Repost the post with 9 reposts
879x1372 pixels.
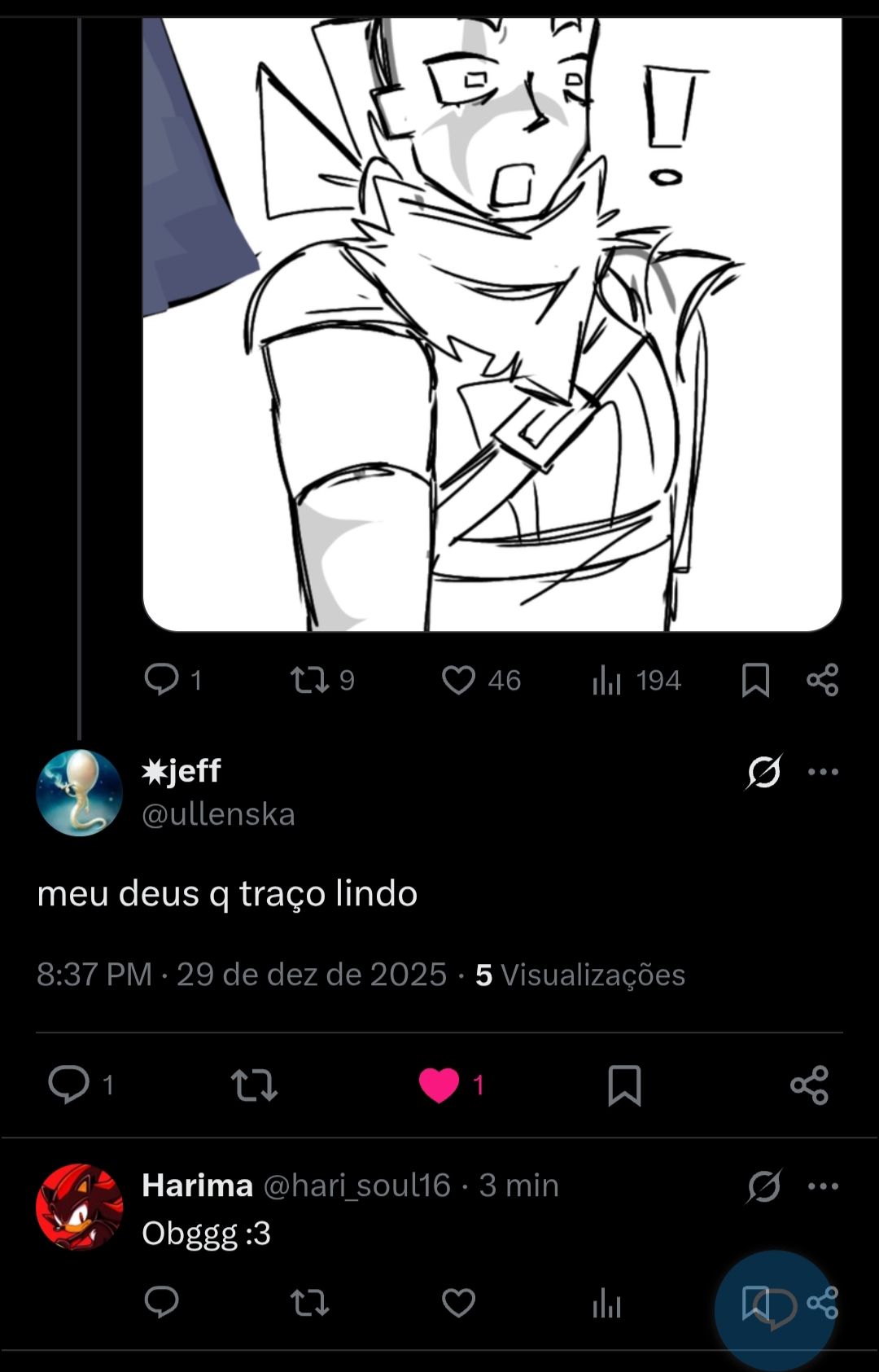[310, 679]
